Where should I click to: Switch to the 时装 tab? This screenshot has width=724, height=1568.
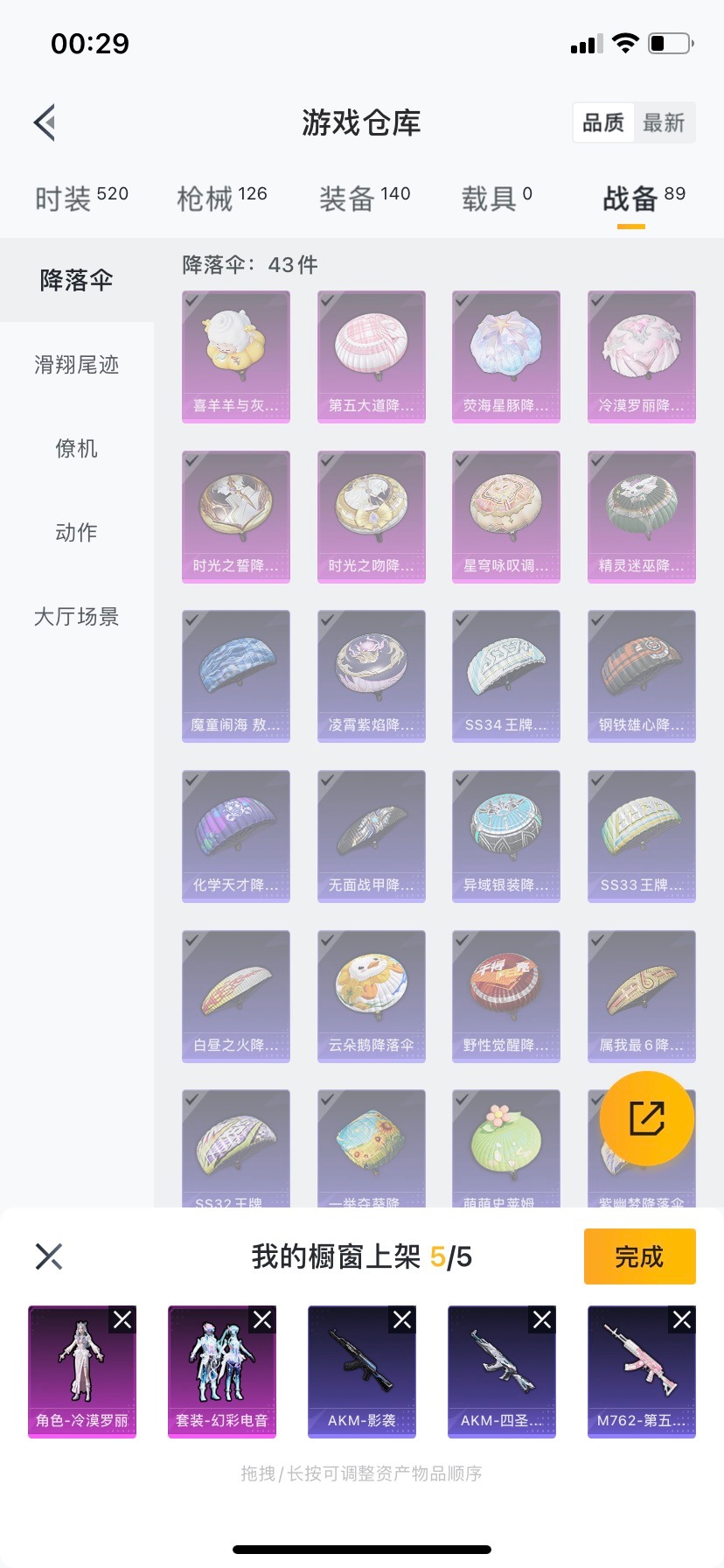pos(80,198)
